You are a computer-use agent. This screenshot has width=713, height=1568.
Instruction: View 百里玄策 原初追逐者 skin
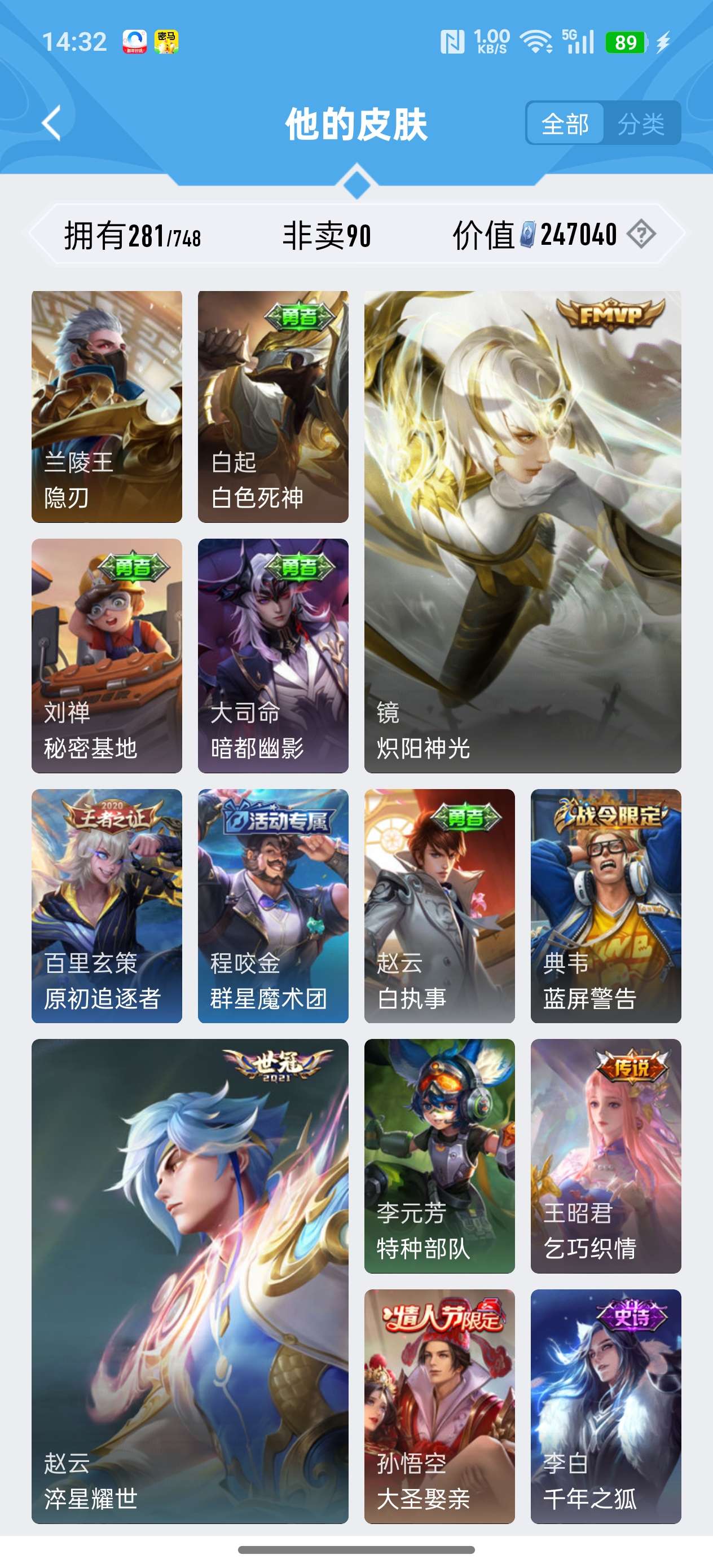click(x=107, y=906)
